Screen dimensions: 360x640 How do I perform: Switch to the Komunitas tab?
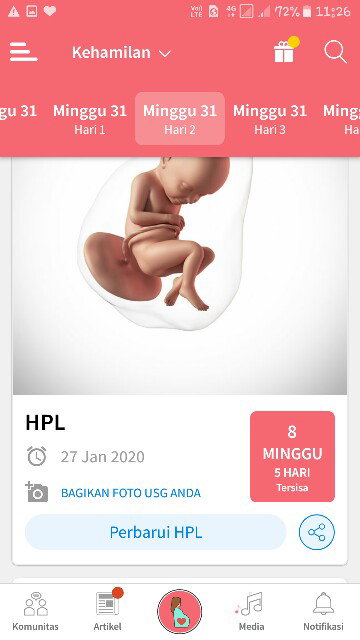click(x=36, y=611)
